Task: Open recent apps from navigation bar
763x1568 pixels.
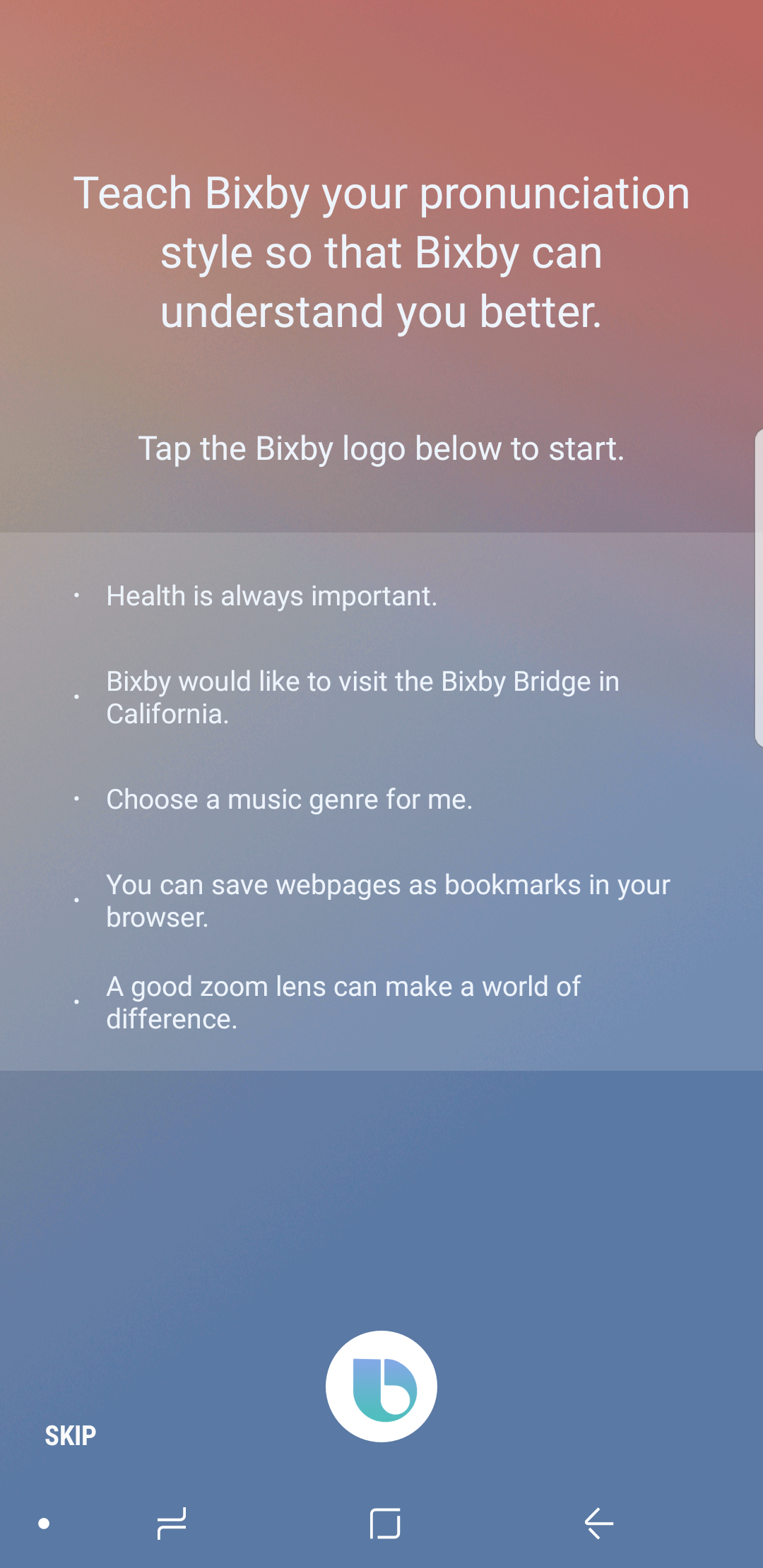Action: 172,1523
